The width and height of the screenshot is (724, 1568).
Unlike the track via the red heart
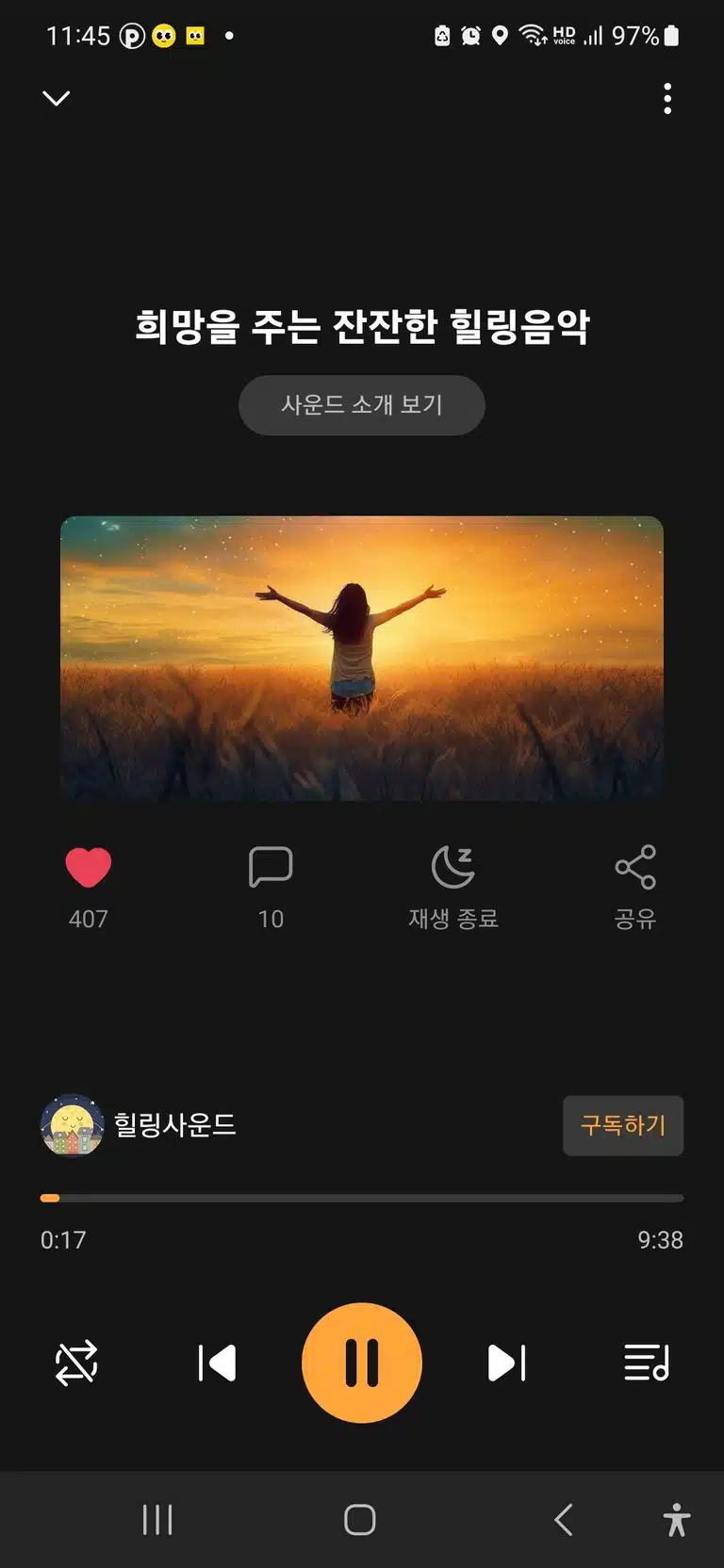89,867
